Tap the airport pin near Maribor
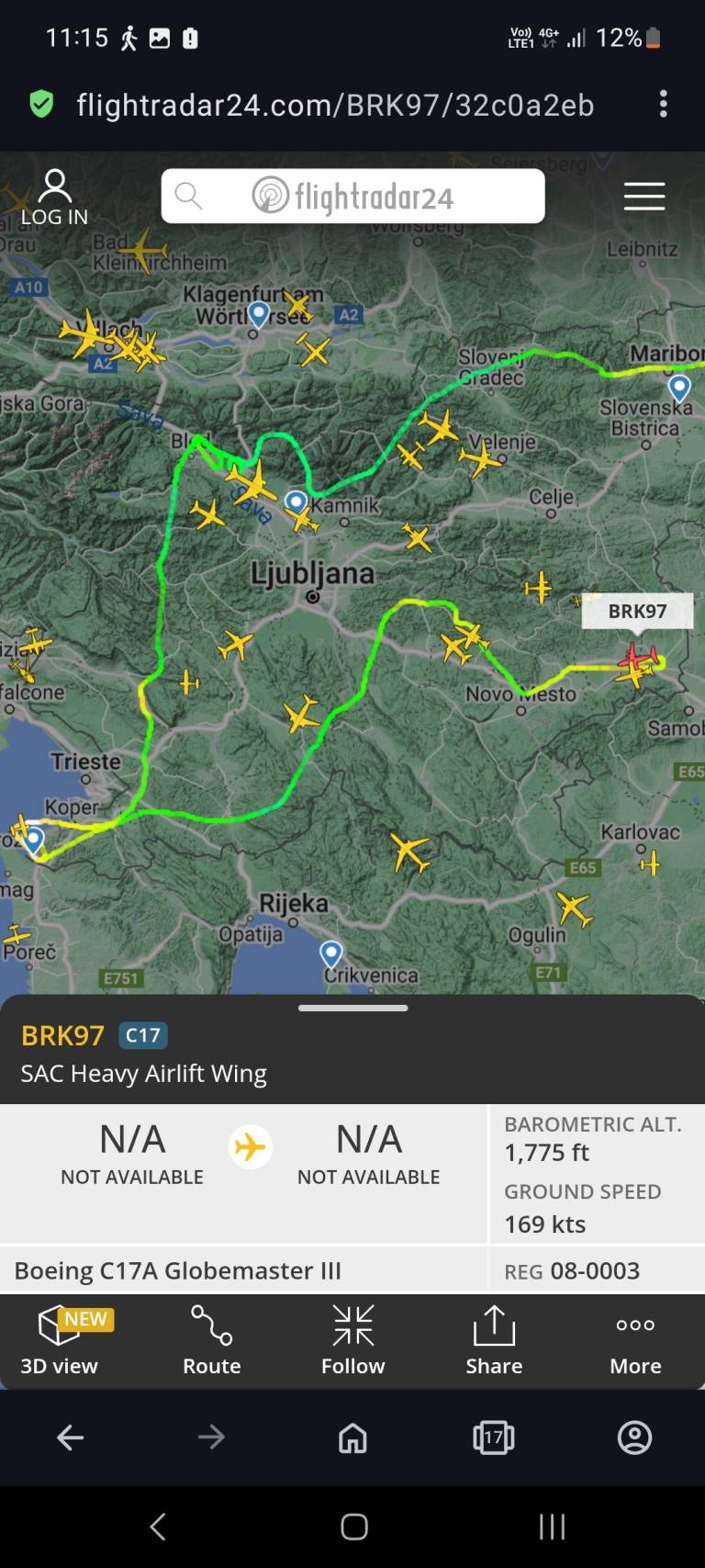The height and width of the screenshot is (1568, 705). 679,386
